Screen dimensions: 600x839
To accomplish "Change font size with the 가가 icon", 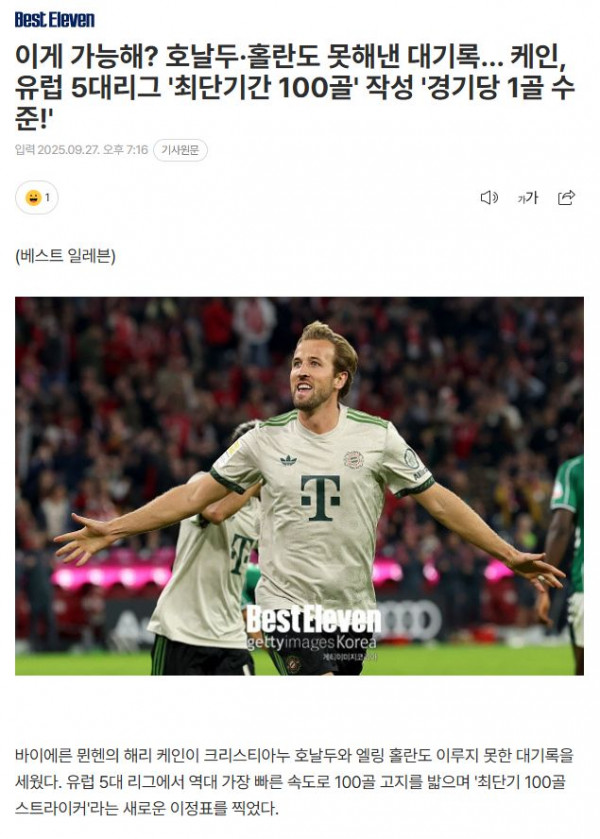I will (x=527, y=197).
